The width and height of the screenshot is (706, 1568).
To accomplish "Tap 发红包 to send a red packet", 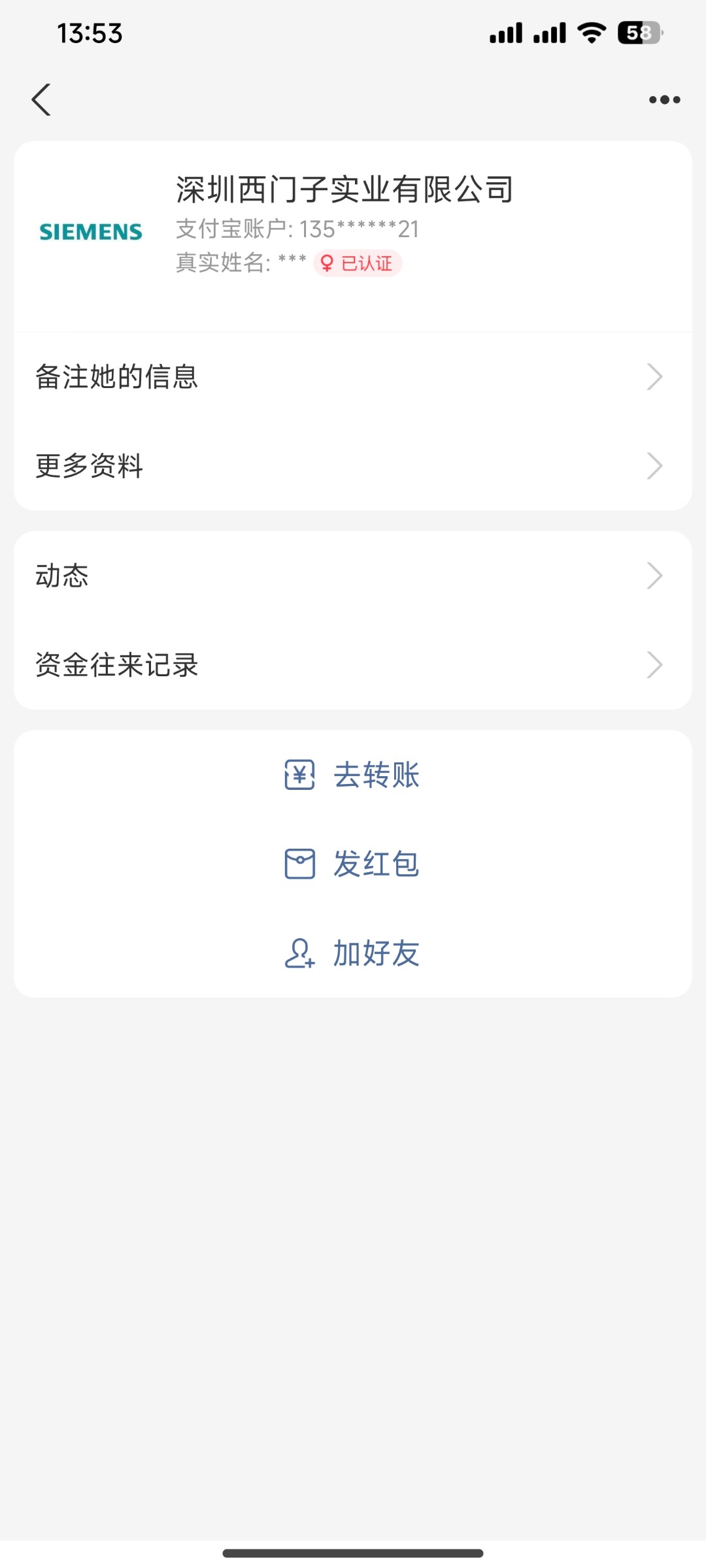I will click(x=353, y=864).
